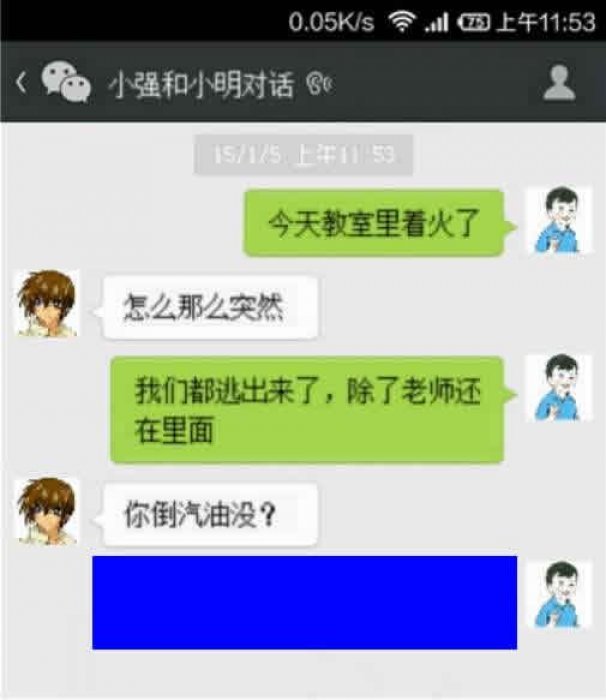Screen dimensions: 606x700
Task: Open chat info via the person icon
Action: click(559, 83)
